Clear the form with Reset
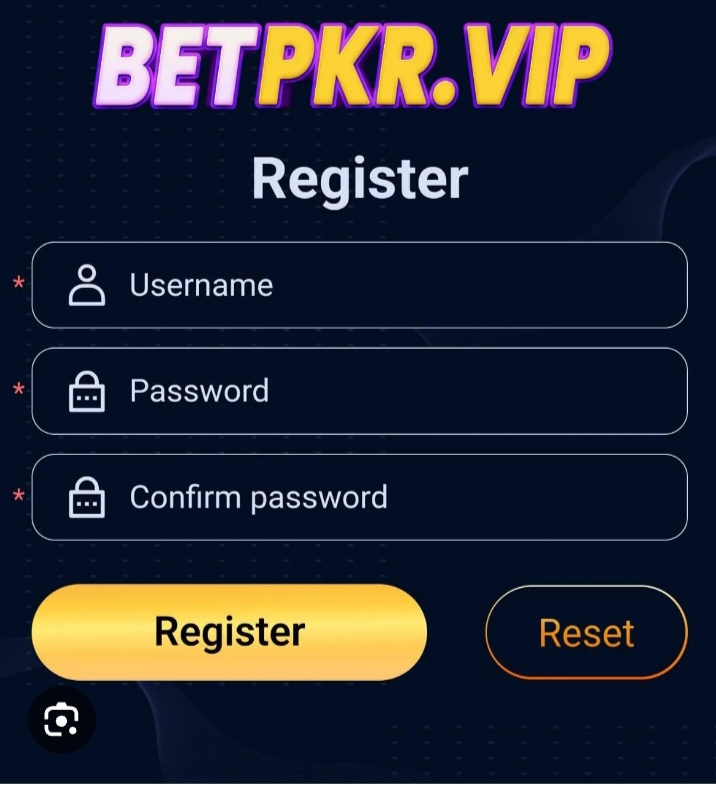The width and height of the screenshot is (716, 792). coord(586,633)
